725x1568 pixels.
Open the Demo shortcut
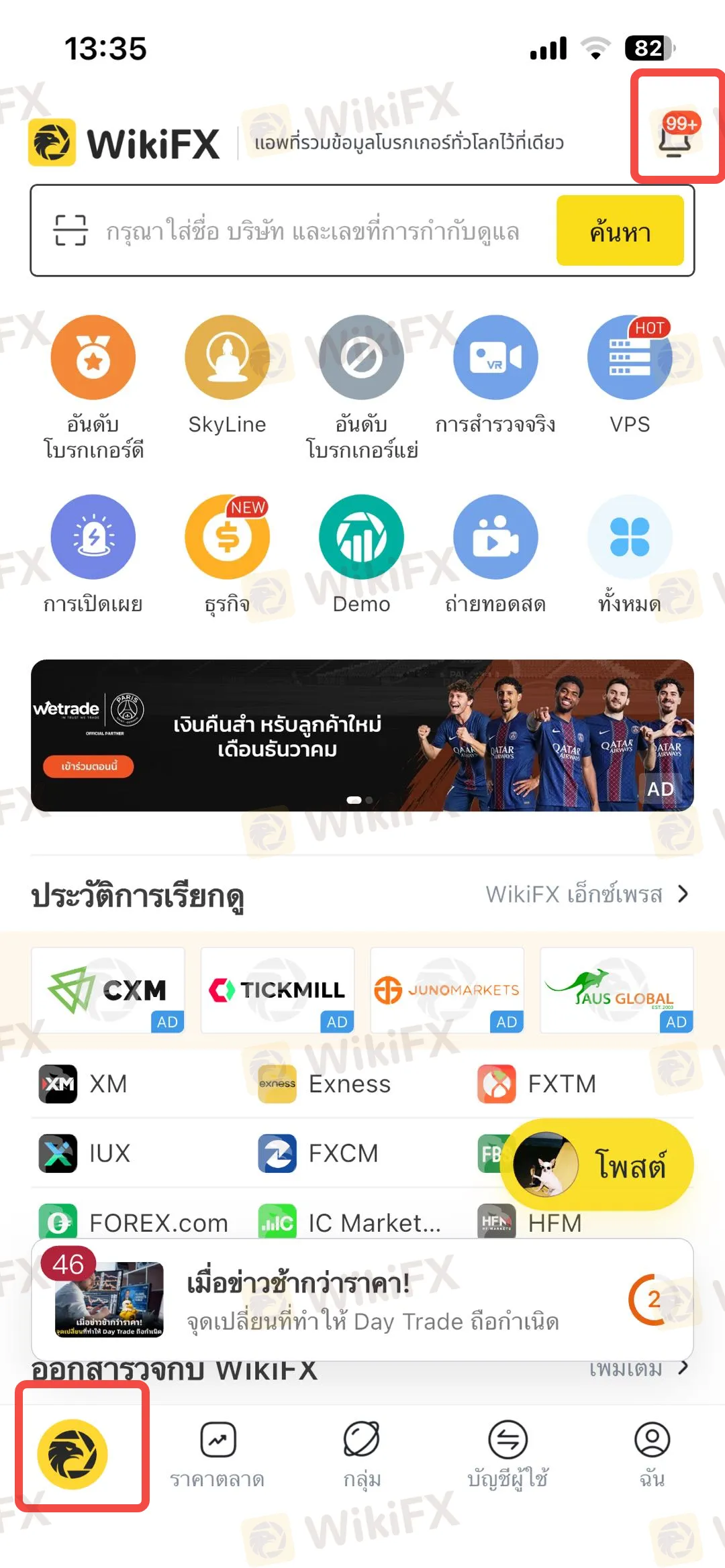pos(361,554)
